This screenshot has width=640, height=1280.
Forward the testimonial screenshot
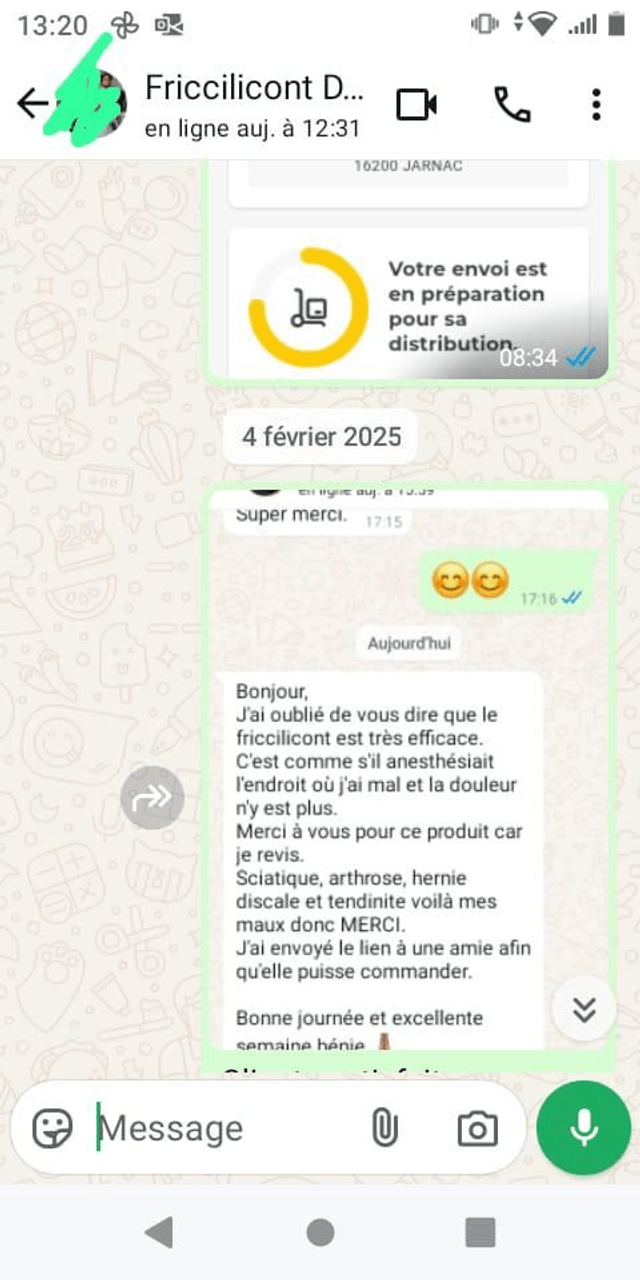(x=152, y=797)
